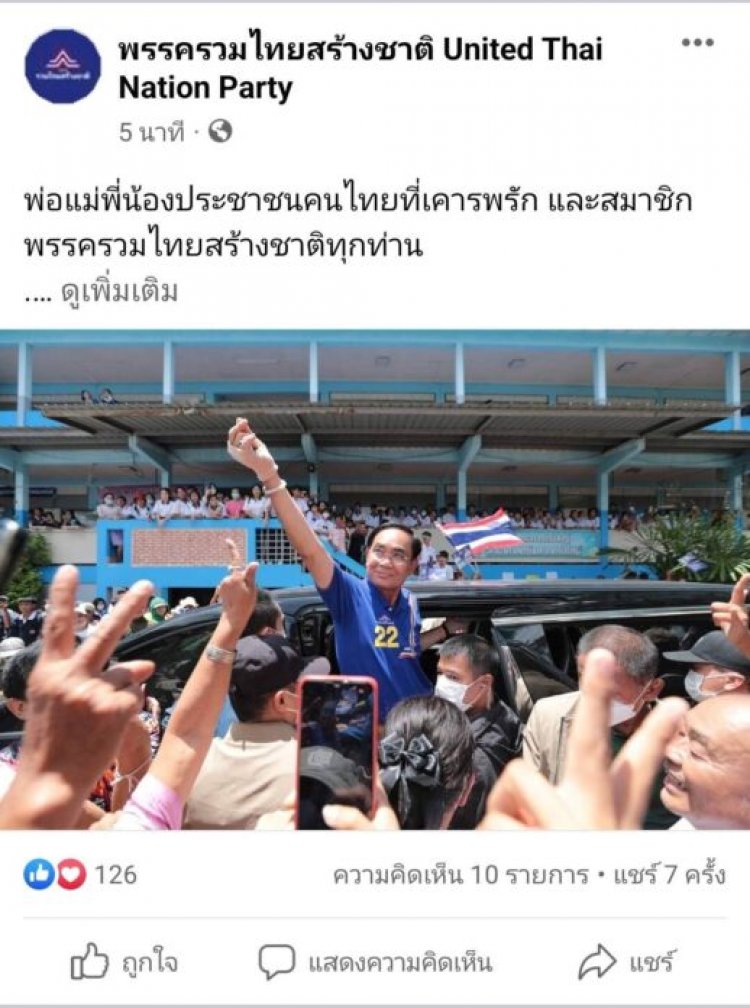Open the 10 comments list

tap(460, 875)
